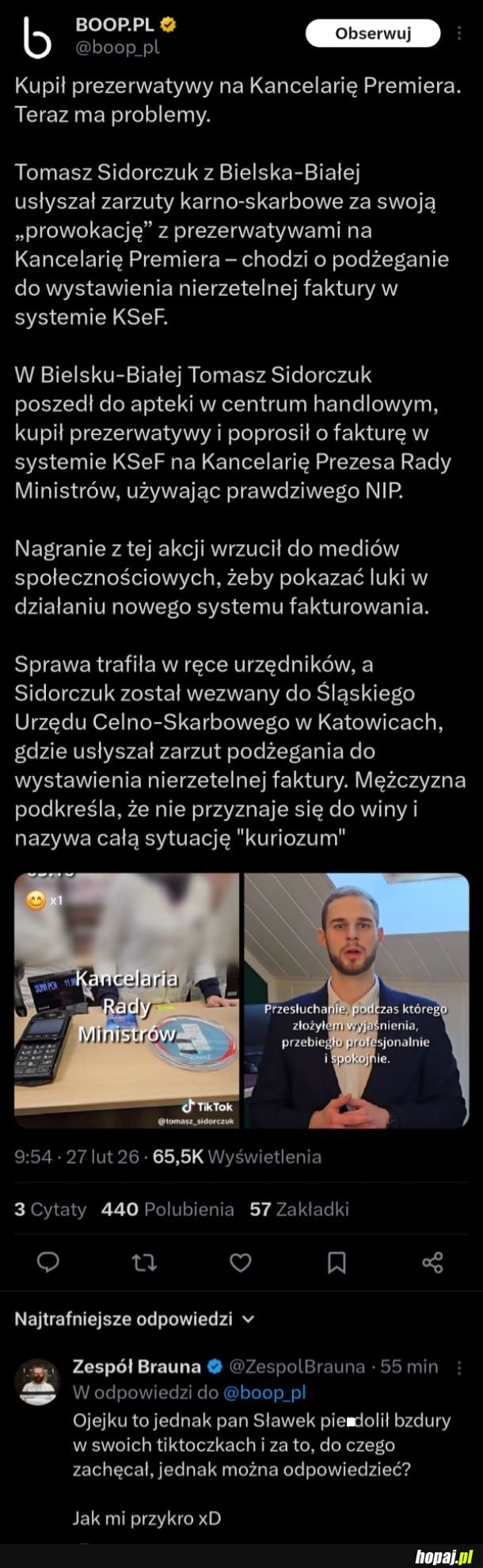Screen dimensions: 483x1568
Task: Reply to the post with the comment icon
Action: click(x=48, y=1262)
